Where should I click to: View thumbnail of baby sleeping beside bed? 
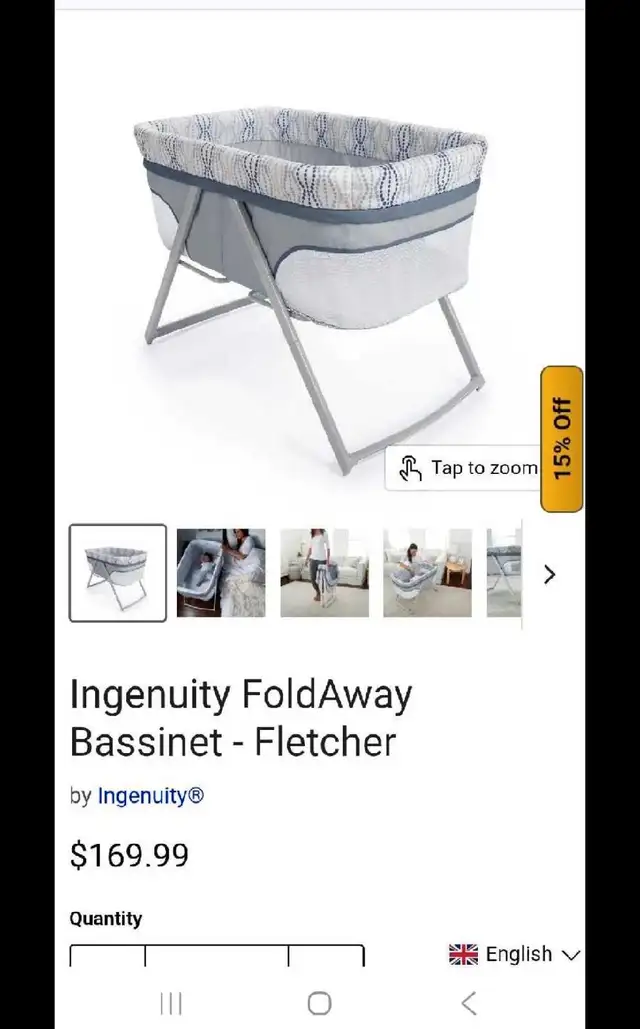pyautogui.click(x=221, y=573)
